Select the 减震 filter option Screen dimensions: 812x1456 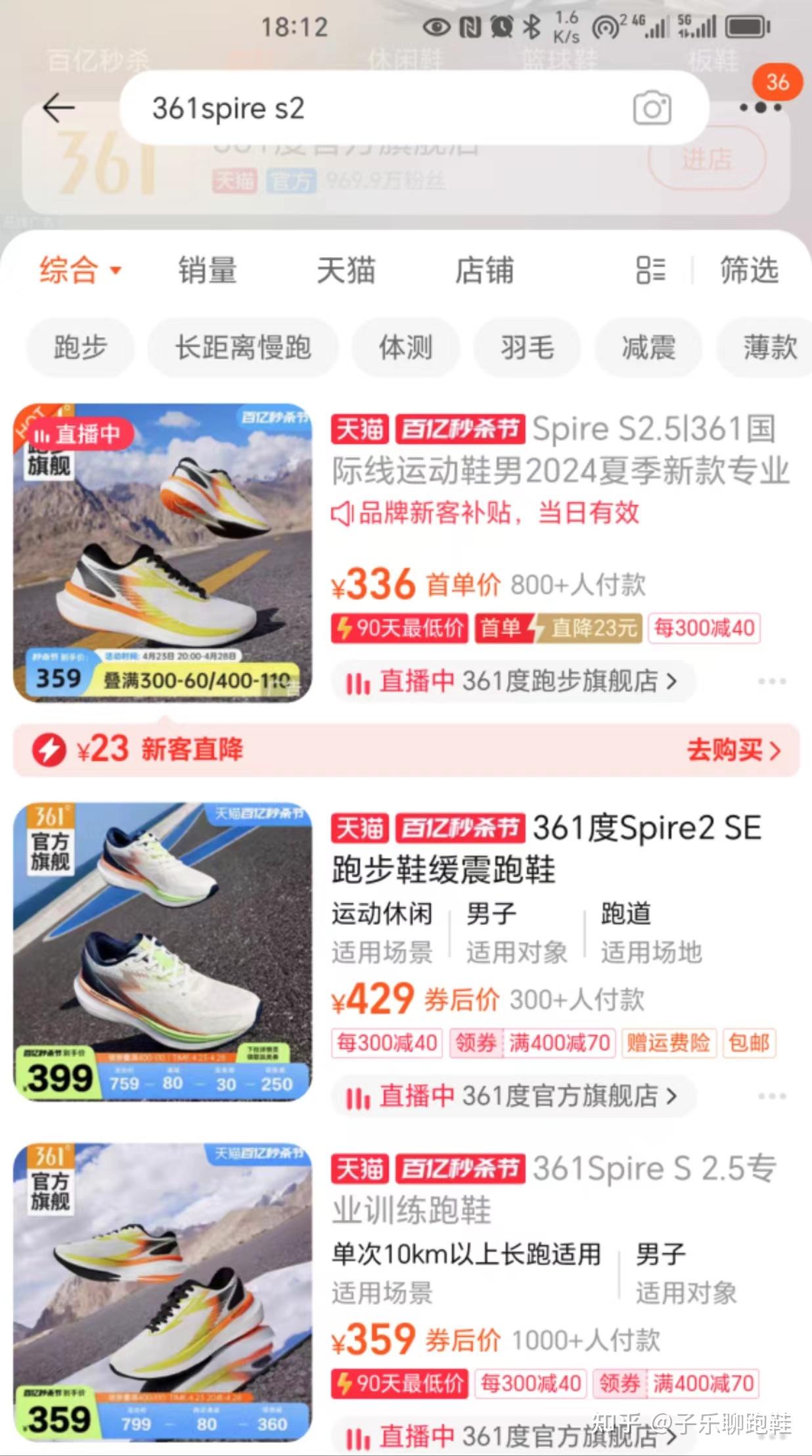[647, 348]
